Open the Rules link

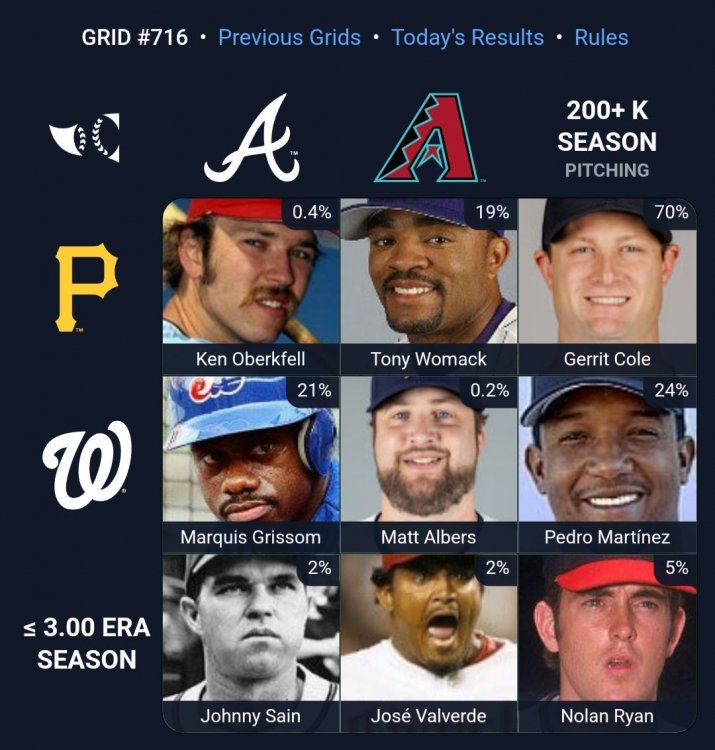[601, 38]
